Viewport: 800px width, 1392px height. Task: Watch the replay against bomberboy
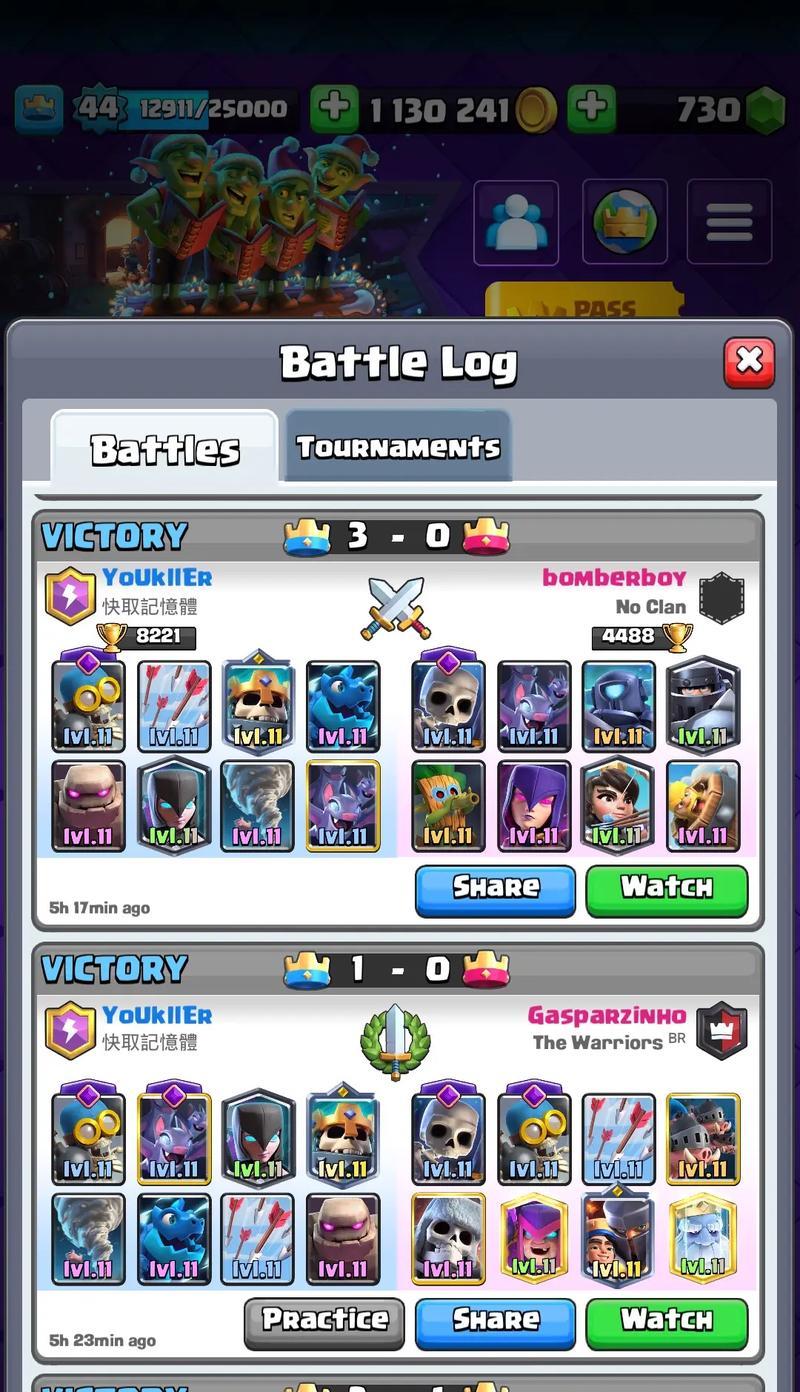666,890
